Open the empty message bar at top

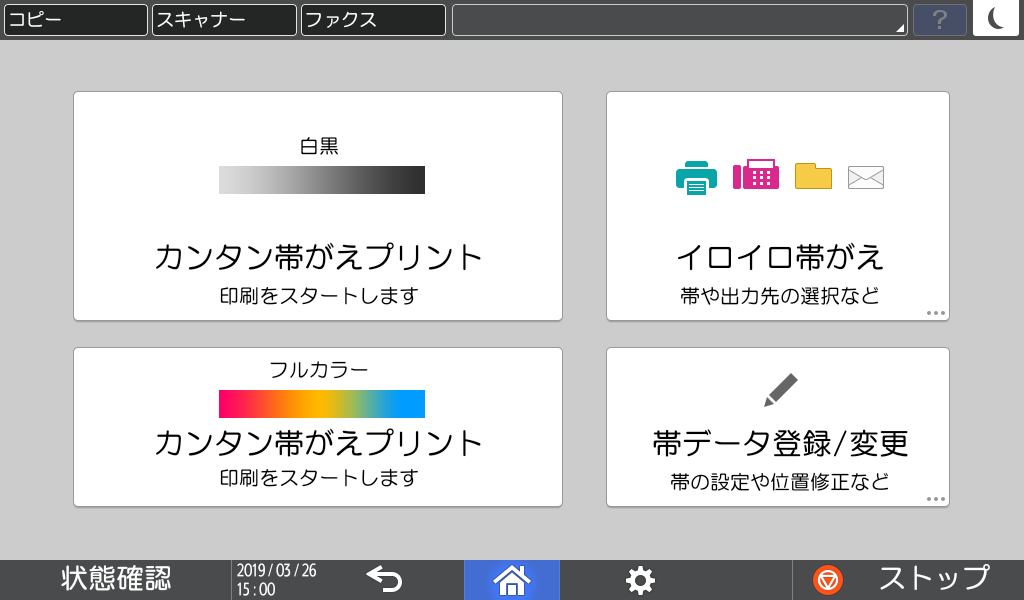click(x=679, y=20)
